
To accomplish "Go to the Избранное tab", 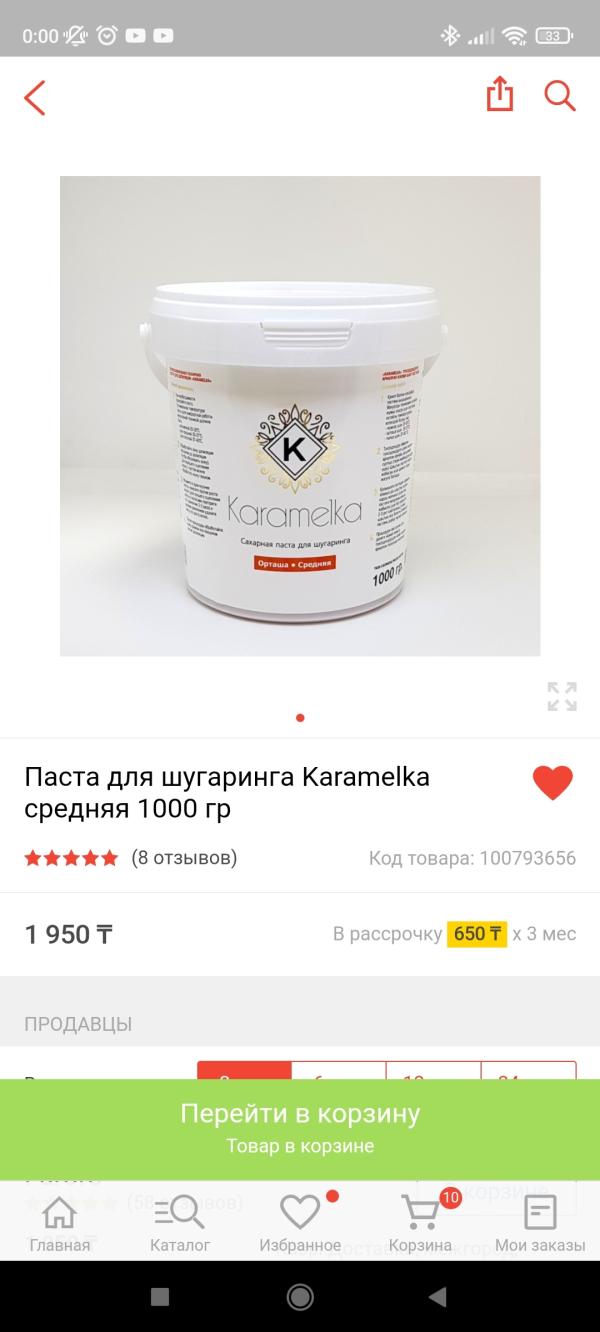I will [x=300, y=1224].
